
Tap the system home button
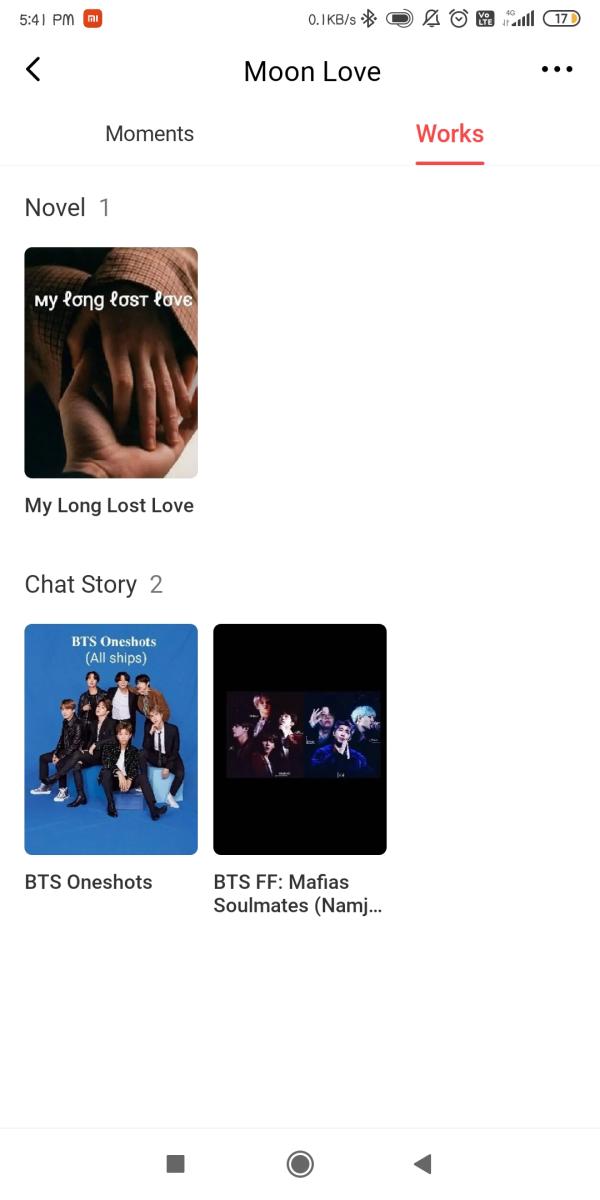pos(300,1163)
